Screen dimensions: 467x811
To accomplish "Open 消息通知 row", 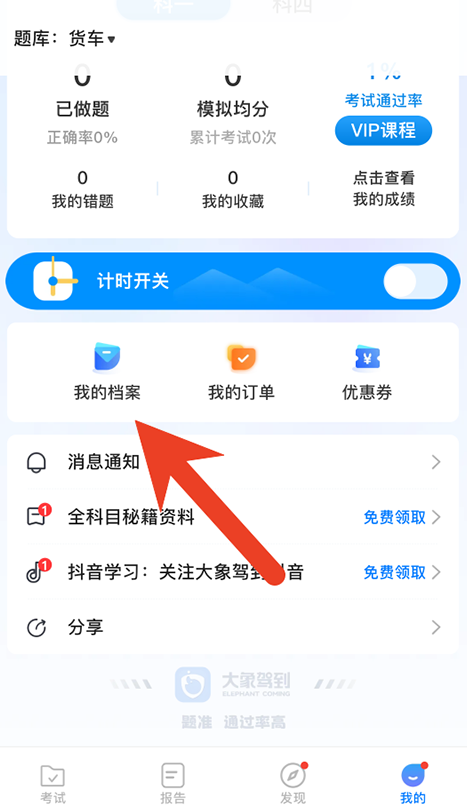I will 233,462.
